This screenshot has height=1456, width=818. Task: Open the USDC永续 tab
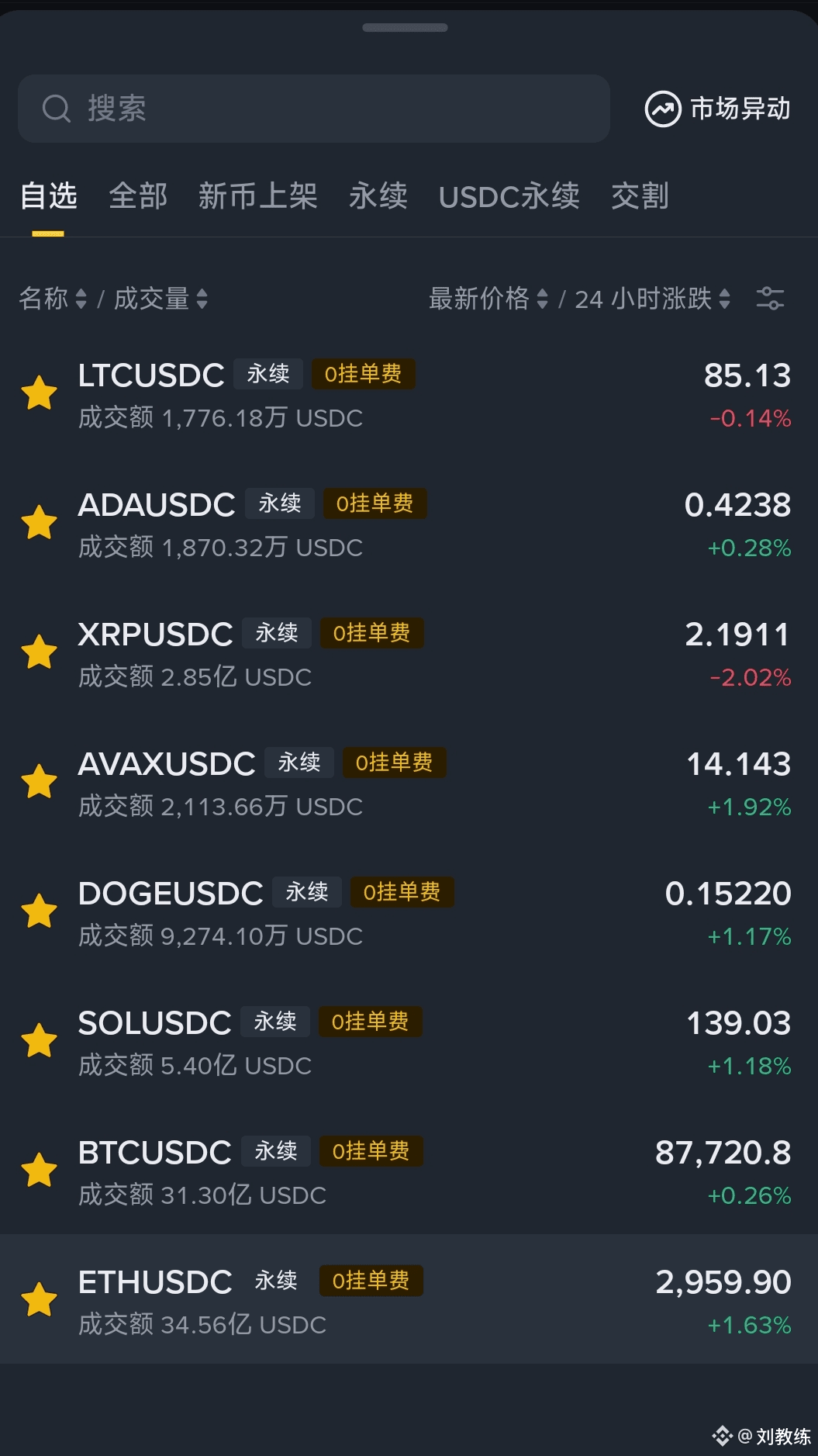tap(509, 196)
